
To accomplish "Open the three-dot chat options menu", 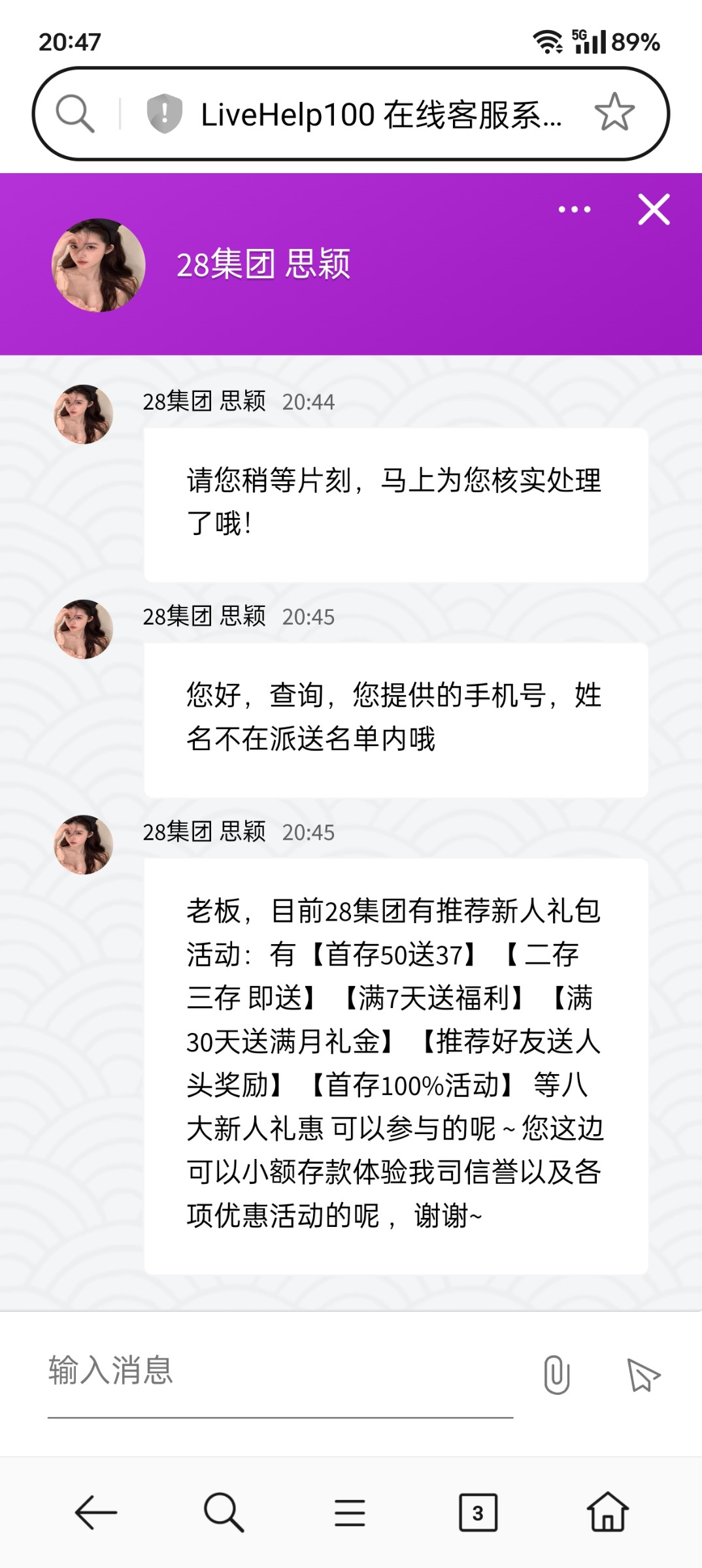I will (575, 209).
